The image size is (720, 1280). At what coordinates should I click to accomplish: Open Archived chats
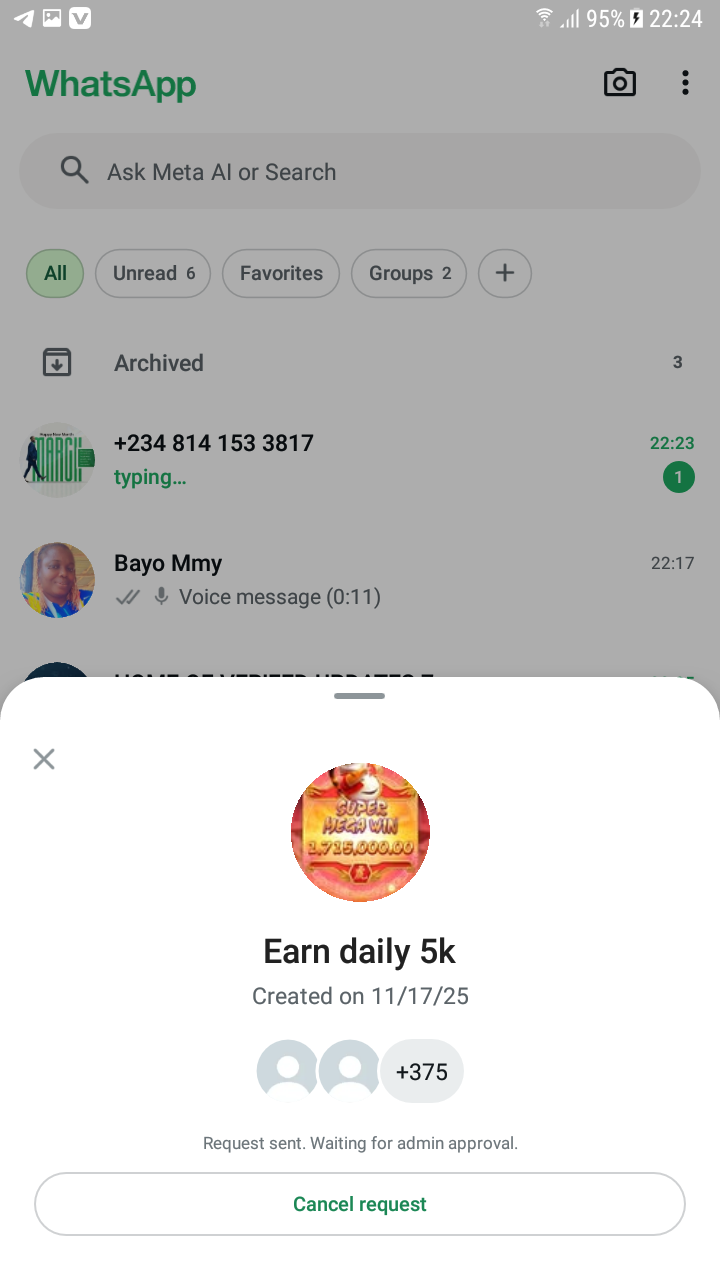pyautogui.click(x=360, y=363)
